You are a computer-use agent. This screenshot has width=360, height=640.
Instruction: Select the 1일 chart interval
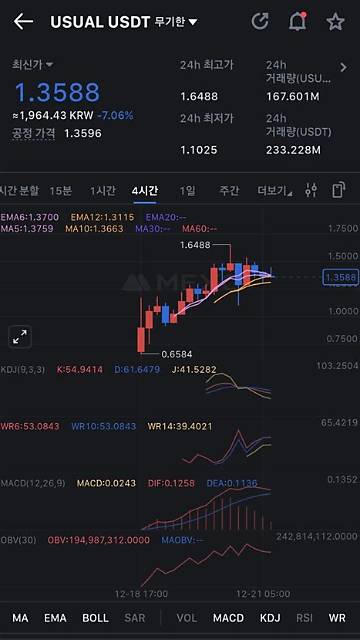pyautogui.click(x=187, y=190)
